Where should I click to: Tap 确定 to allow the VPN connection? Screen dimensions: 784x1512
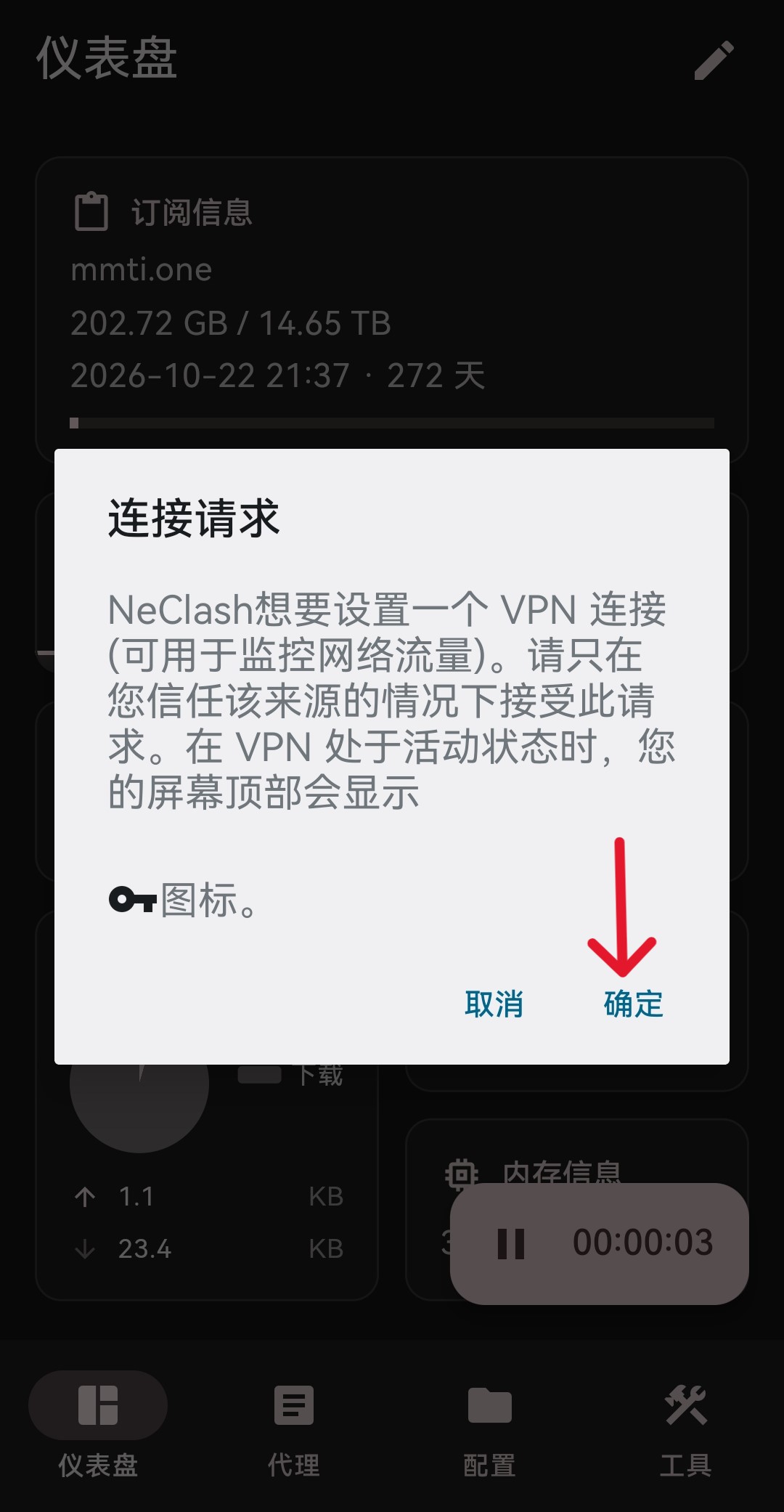(x=633, y=1004)
